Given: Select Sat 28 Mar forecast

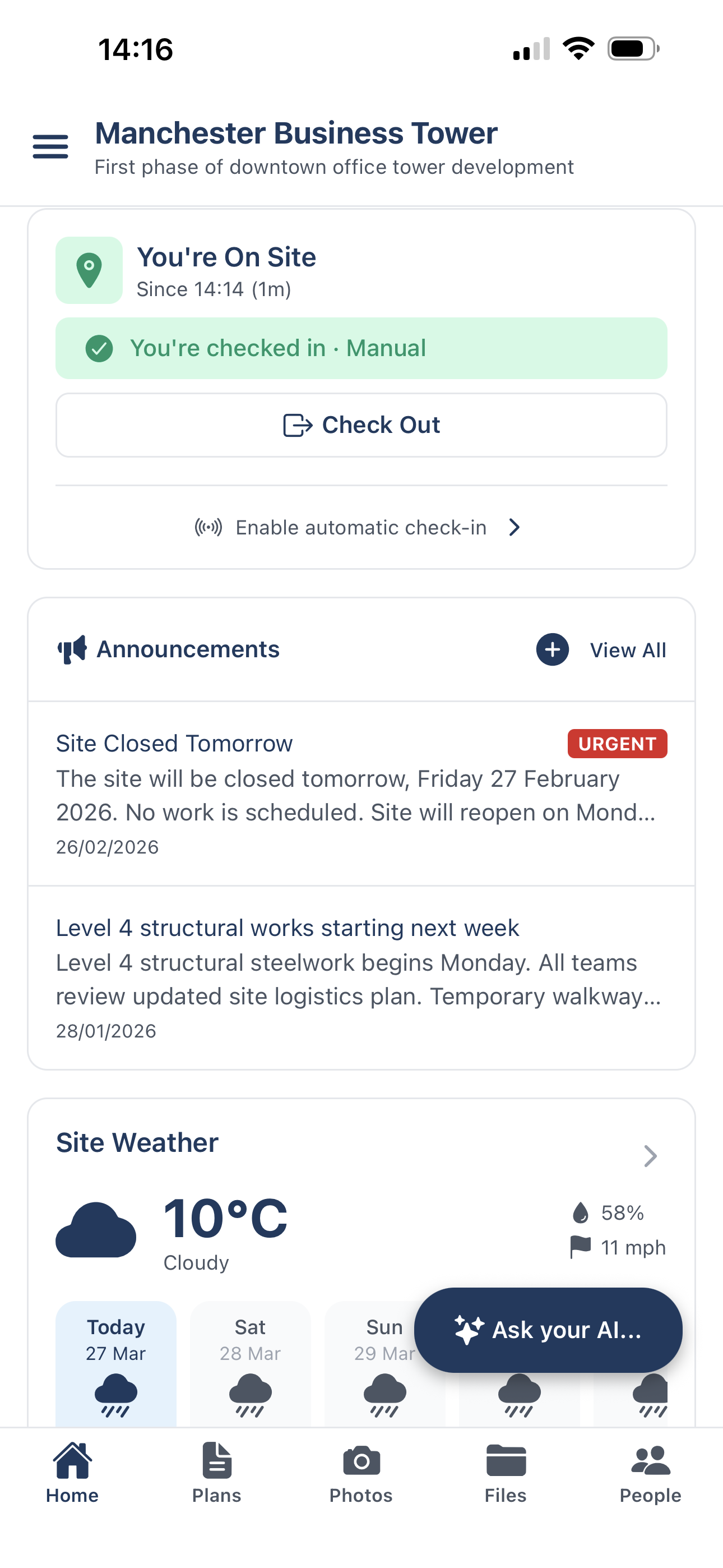Looking at the screenshot, I should (x=250, y=1363).
